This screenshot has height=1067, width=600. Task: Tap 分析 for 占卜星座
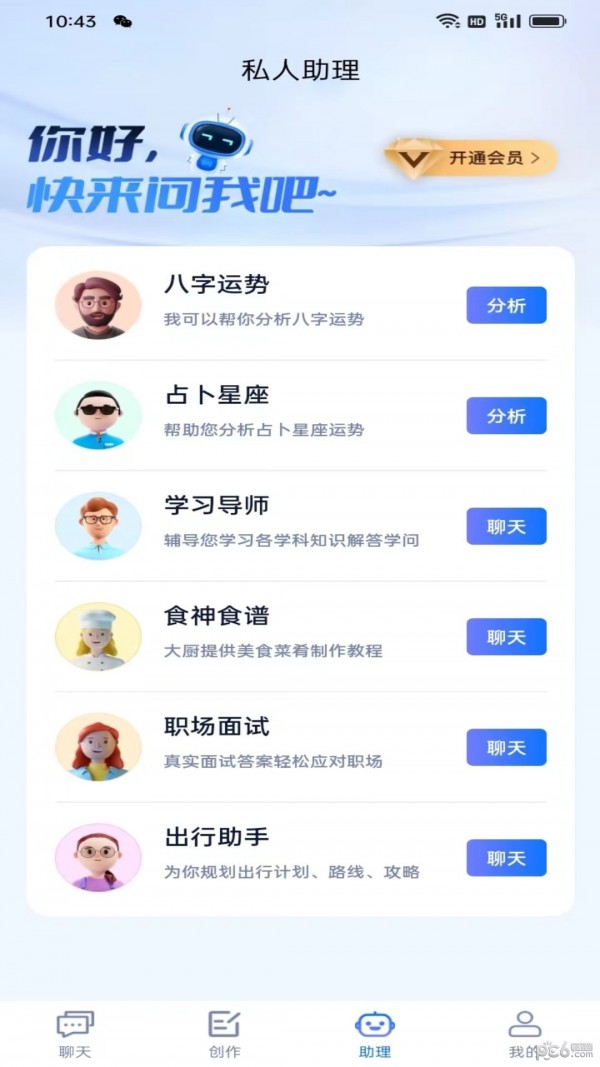coord(506,416)
